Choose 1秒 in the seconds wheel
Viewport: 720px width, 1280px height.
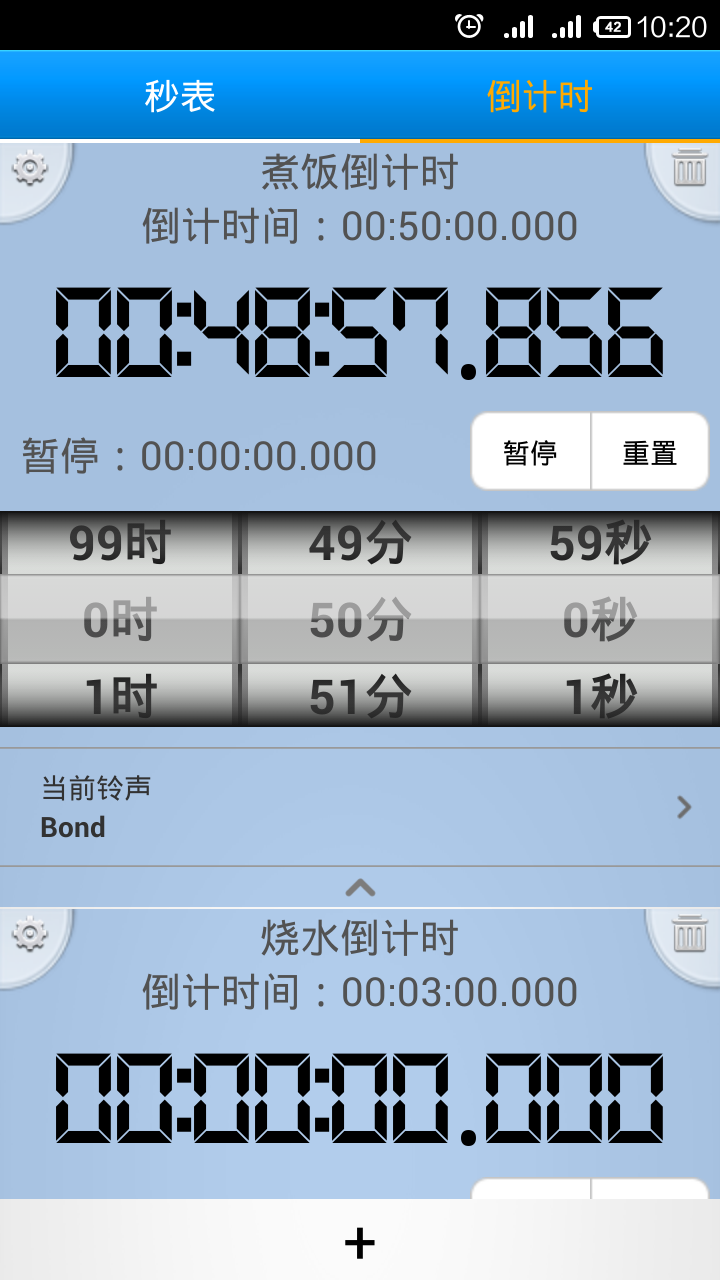tap(600, 697)
